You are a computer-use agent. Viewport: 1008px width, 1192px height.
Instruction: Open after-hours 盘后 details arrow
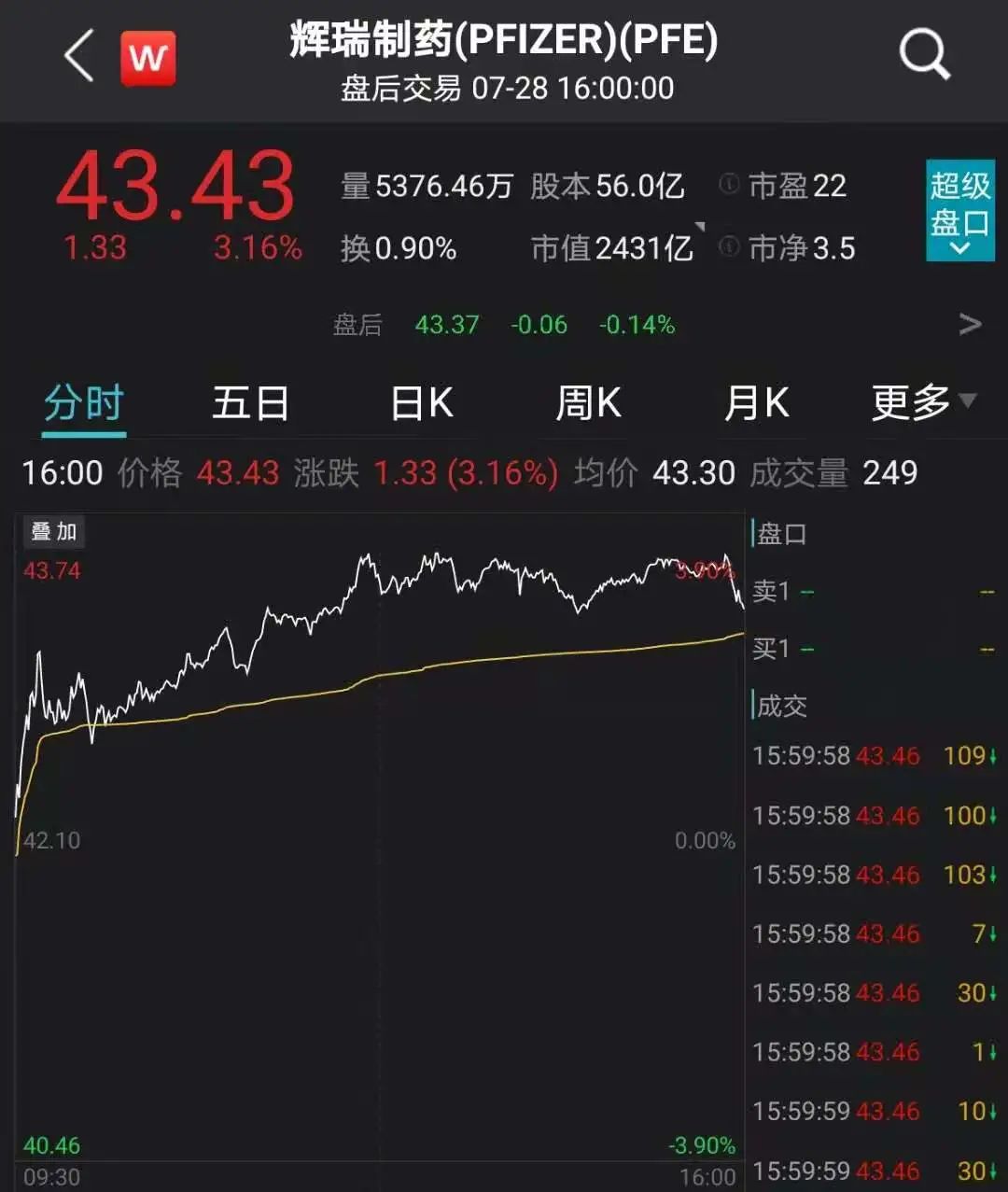(x=970, y=325)
